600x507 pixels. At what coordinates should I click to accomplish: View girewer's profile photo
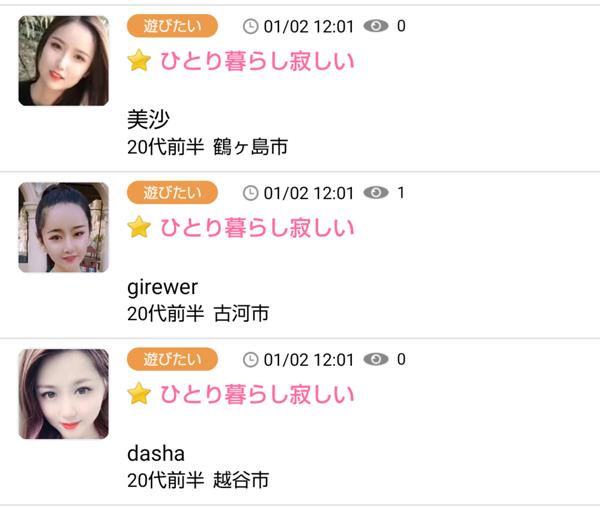pos(63,227)
